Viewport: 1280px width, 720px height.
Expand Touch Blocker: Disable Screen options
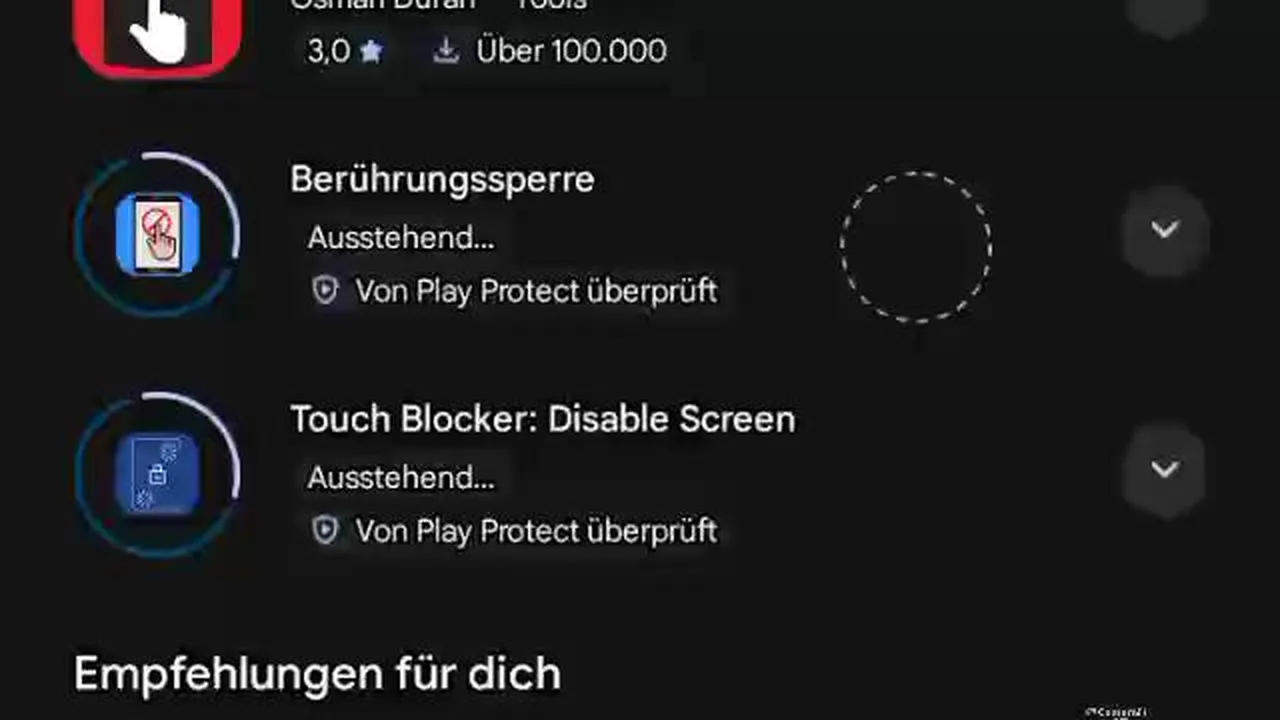[x=1164, y=469]
